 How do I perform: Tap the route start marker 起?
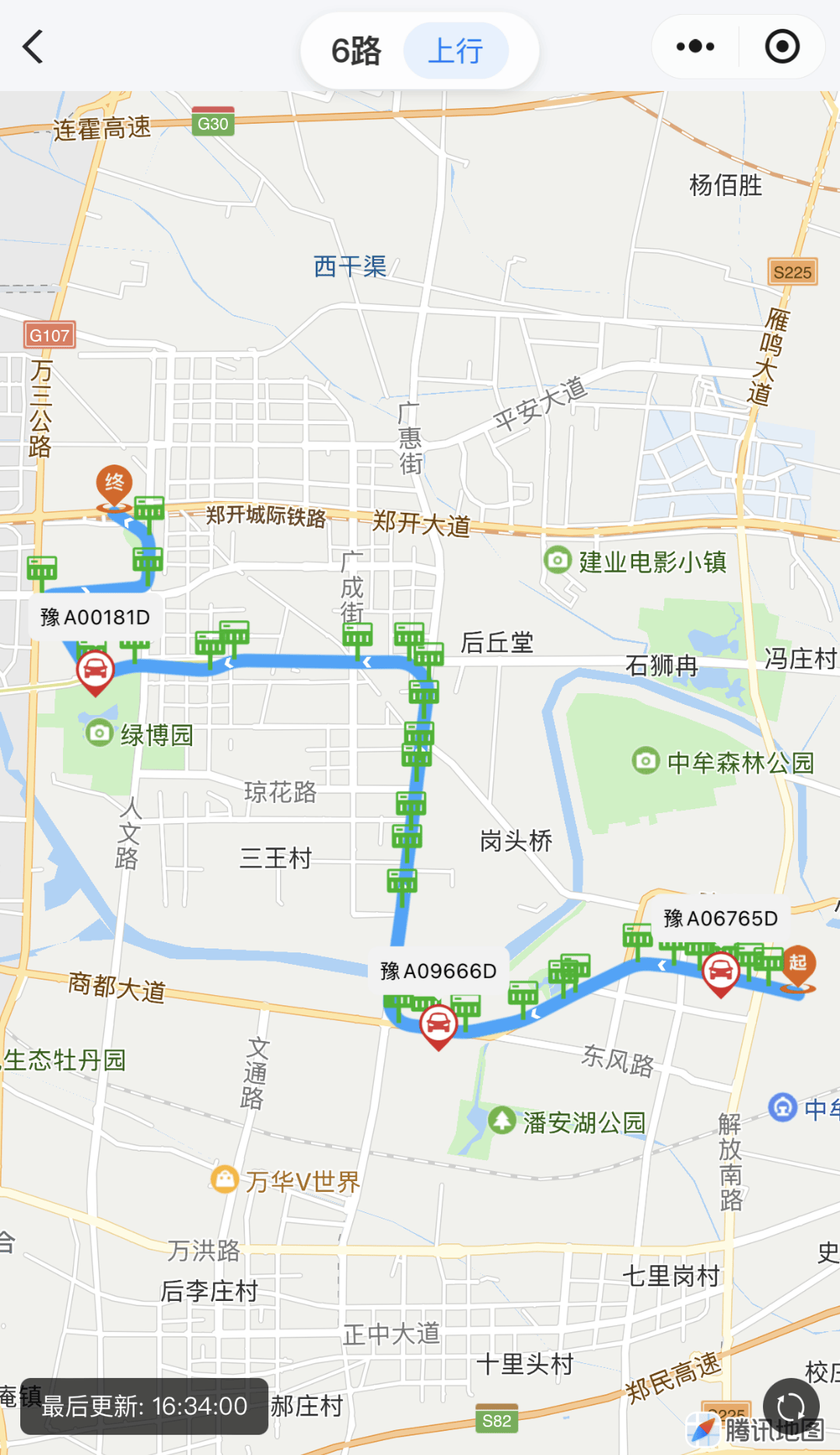pyautogui.click(x=798, y=965)
